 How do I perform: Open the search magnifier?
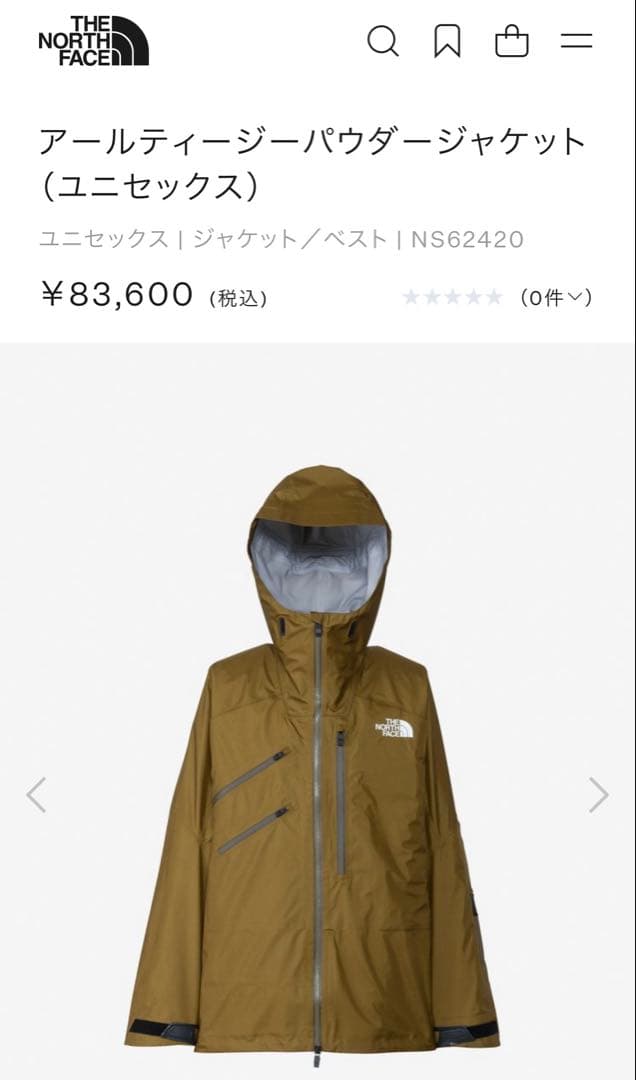click(x=383, y=41)
